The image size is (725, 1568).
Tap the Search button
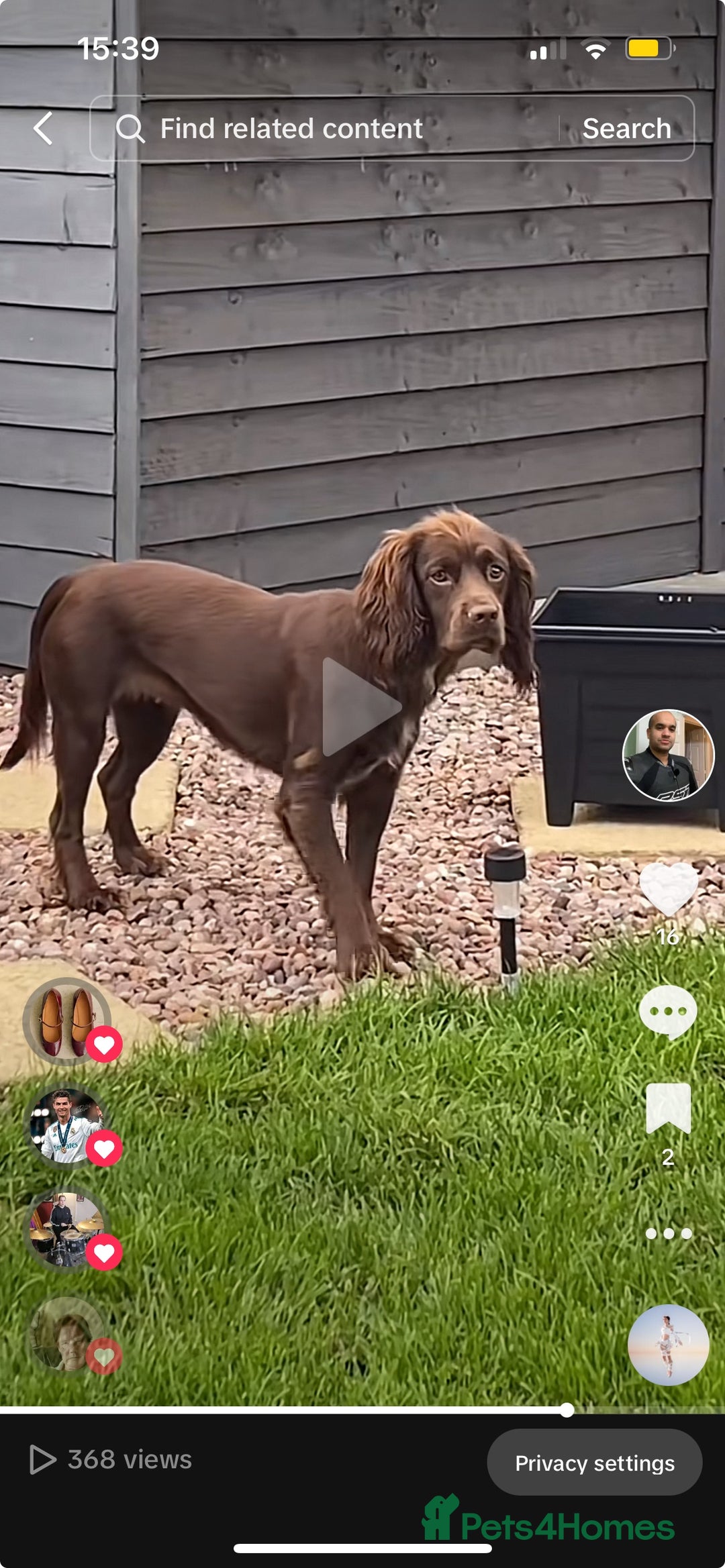tap(626, 128)
